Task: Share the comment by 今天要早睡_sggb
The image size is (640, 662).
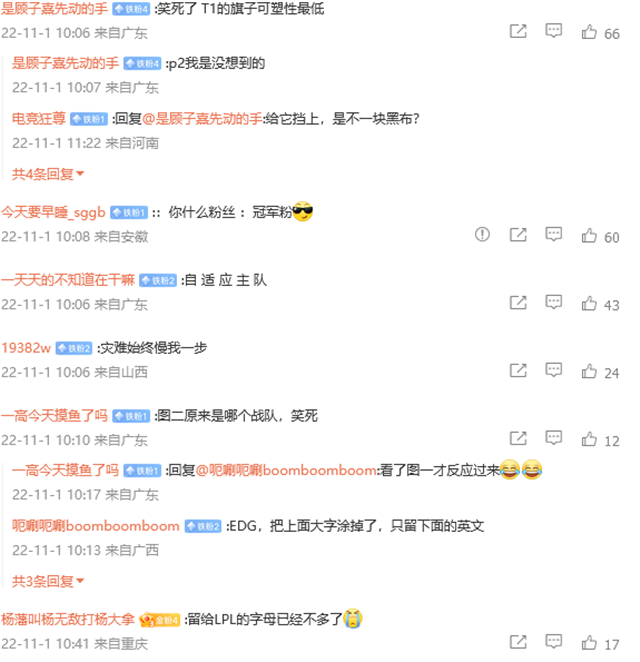Action: (x=518, y=235)
